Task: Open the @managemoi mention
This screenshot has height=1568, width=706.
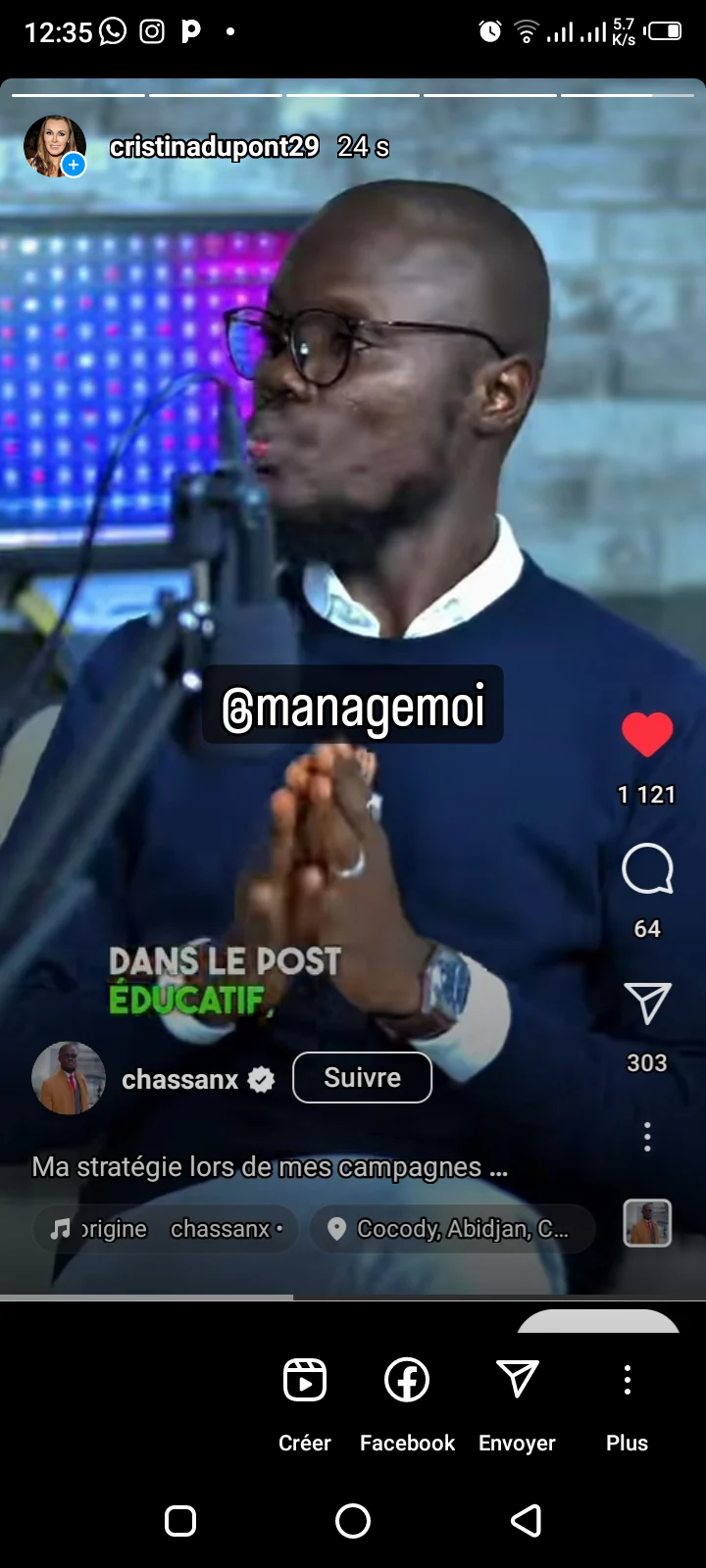Action: click(x=353, y=706)
